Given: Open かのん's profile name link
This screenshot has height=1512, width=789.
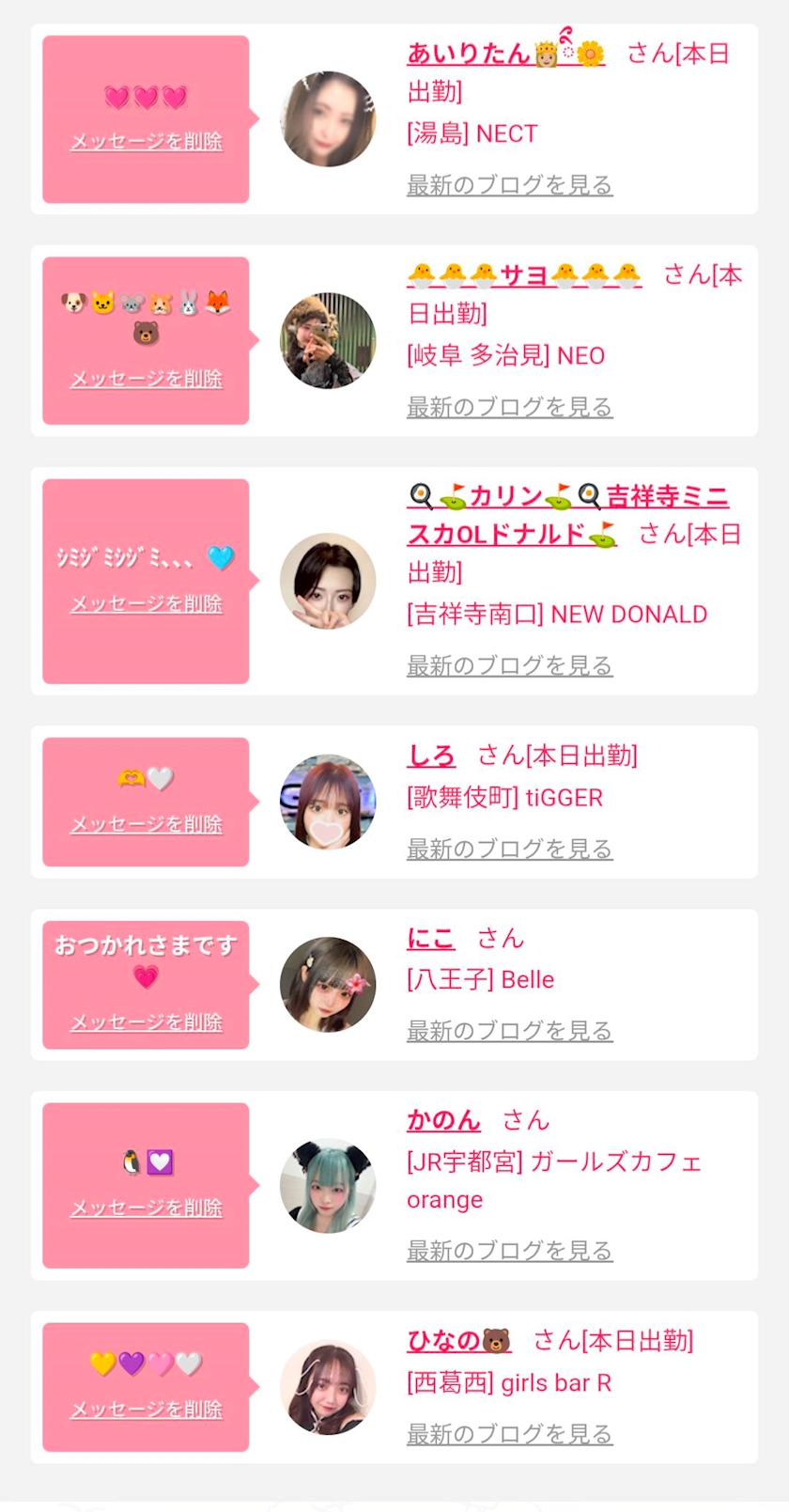Looking at the screenshot, I should click(x=443, y=1120).
